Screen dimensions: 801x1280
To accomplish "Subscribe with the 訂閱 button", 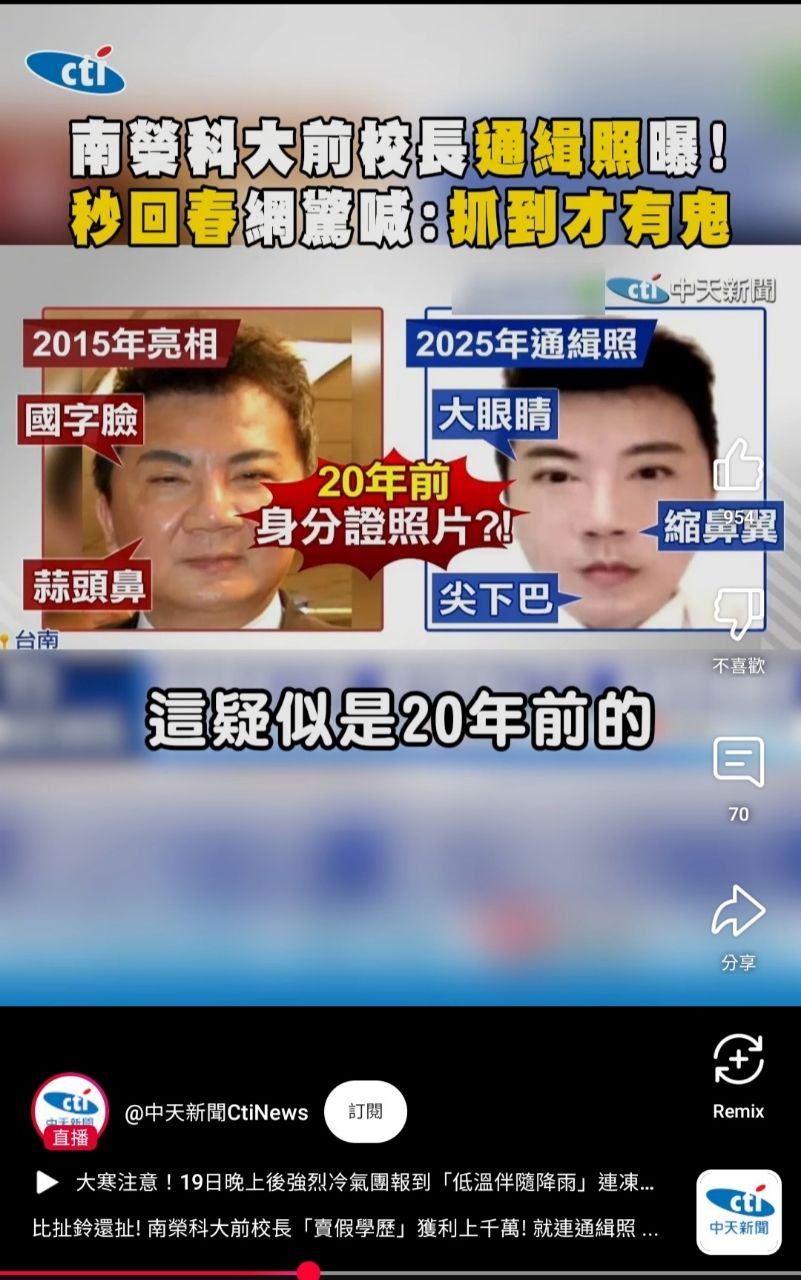I will (x=365, y=1111).
